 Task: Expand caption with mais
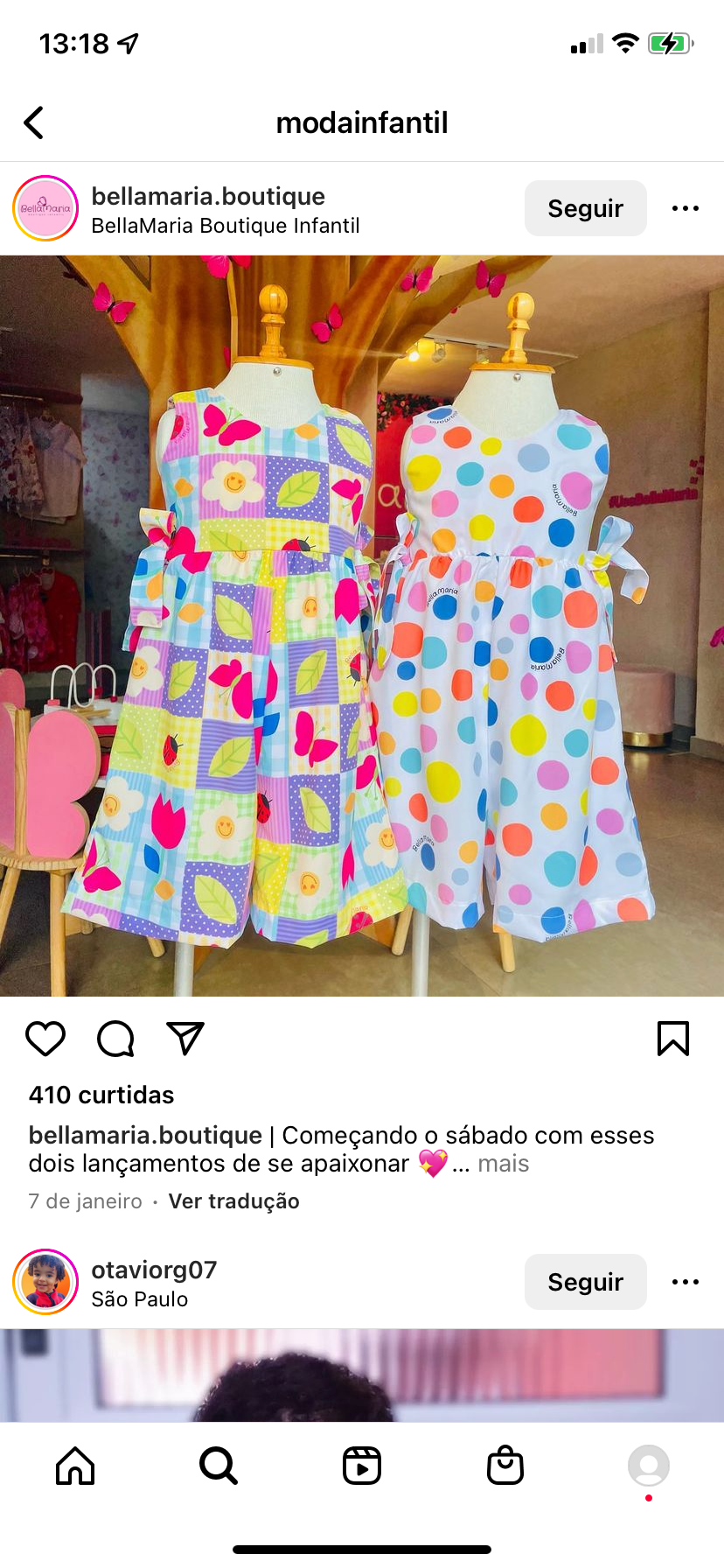tap(503, 1164)
